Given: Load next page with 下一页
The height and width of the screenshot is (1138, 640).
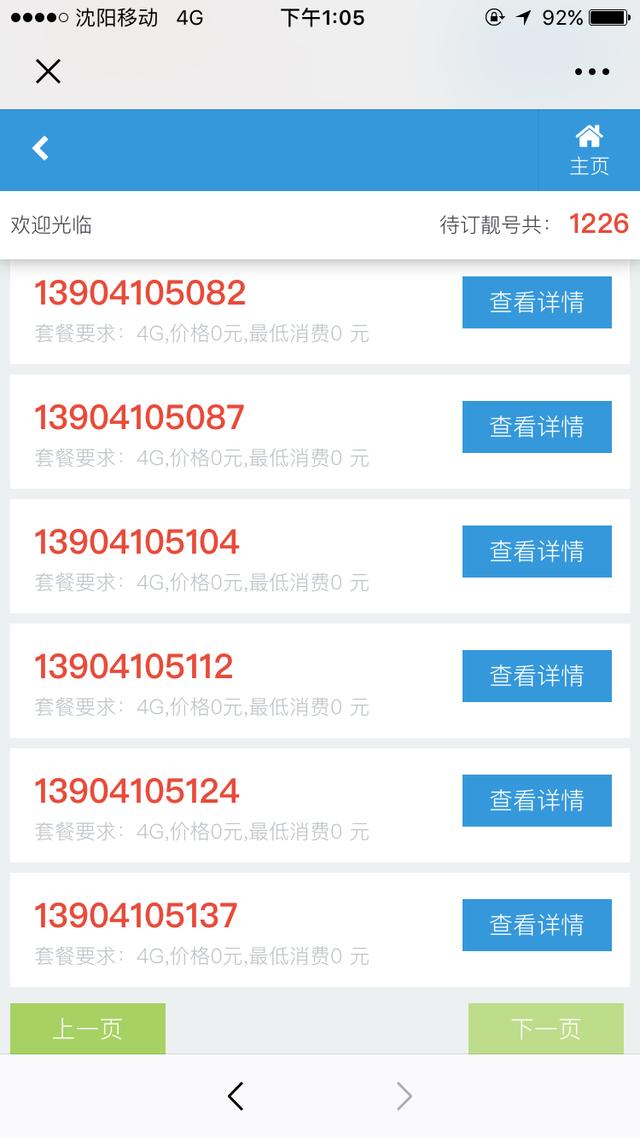Looking at the screenshot, I should tap(546, 1028).
